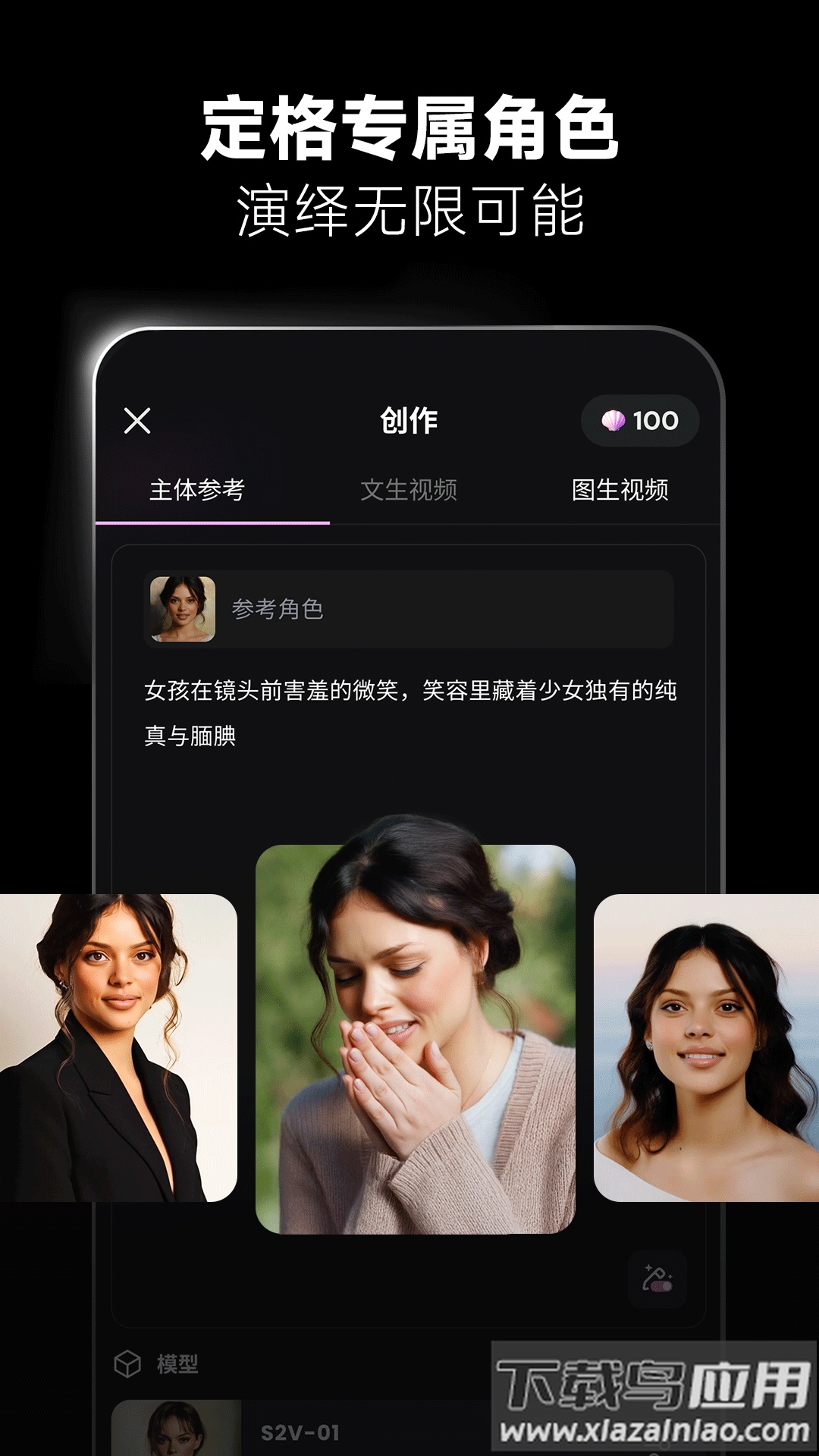
Task: Tap the 创作 header title
Action: pyautogui.click(x=409, y=418)
